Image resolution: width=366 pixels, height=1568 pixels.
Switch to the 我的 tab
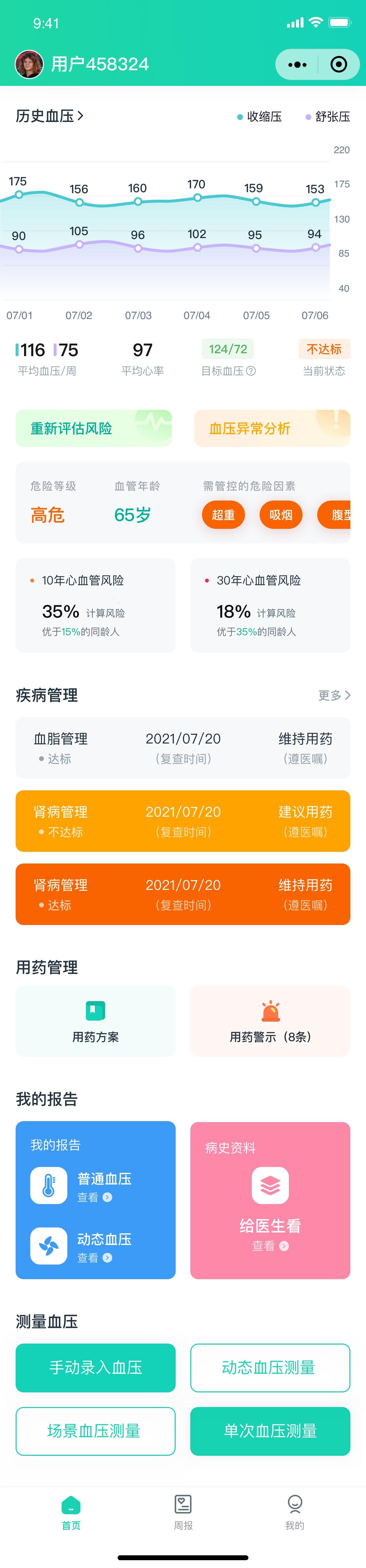(295, 1512)
